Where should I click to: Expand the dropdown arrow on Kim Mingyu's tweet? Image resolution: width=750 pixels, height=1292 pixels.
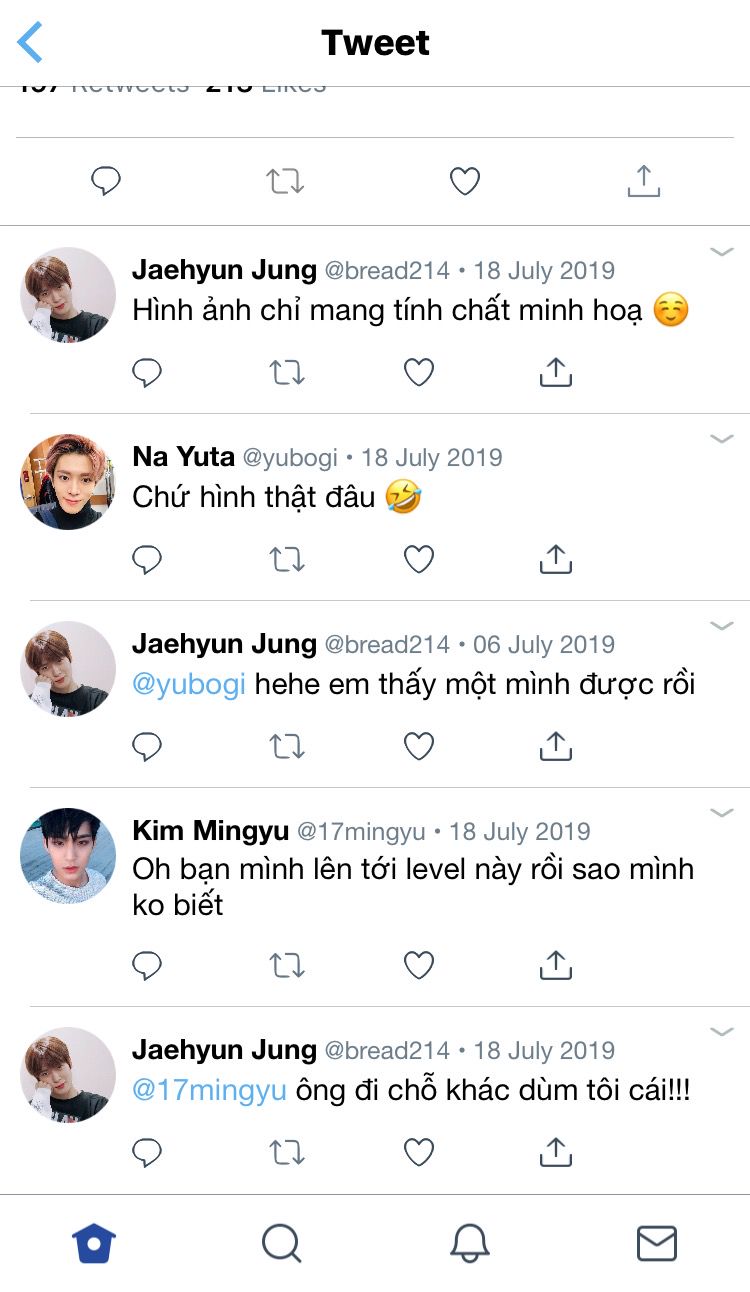coord(721,813)
